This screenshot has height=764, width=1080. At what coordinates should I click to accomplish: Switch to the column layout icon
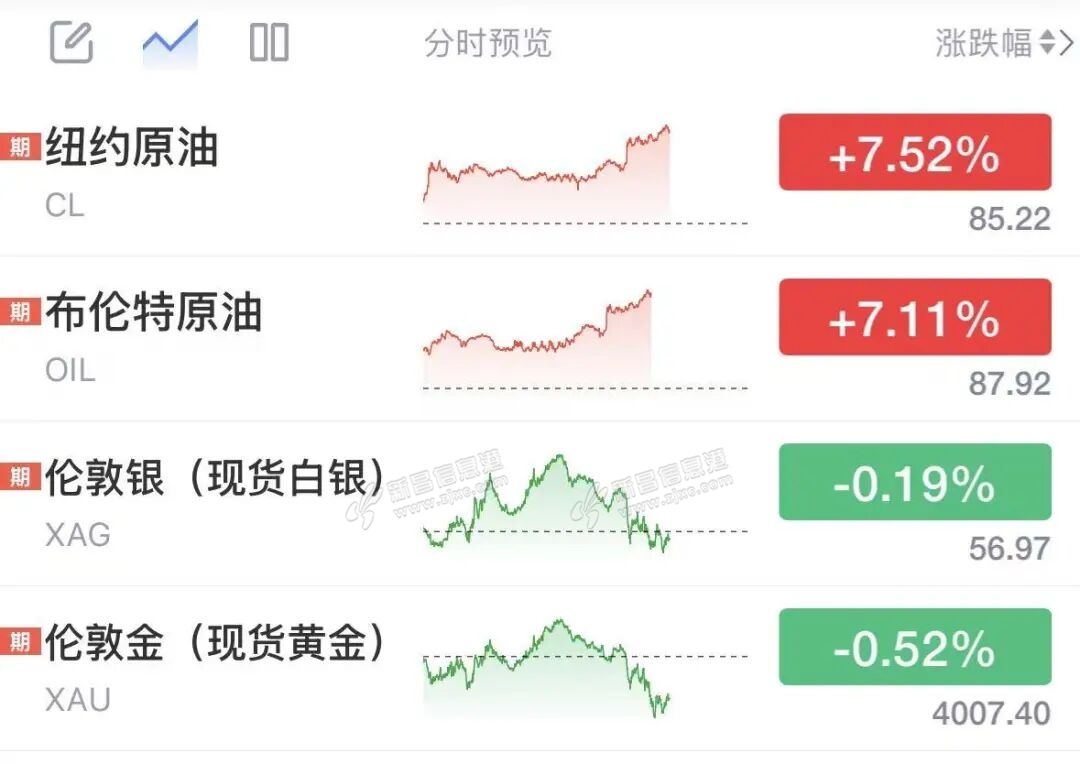point(269,43)
